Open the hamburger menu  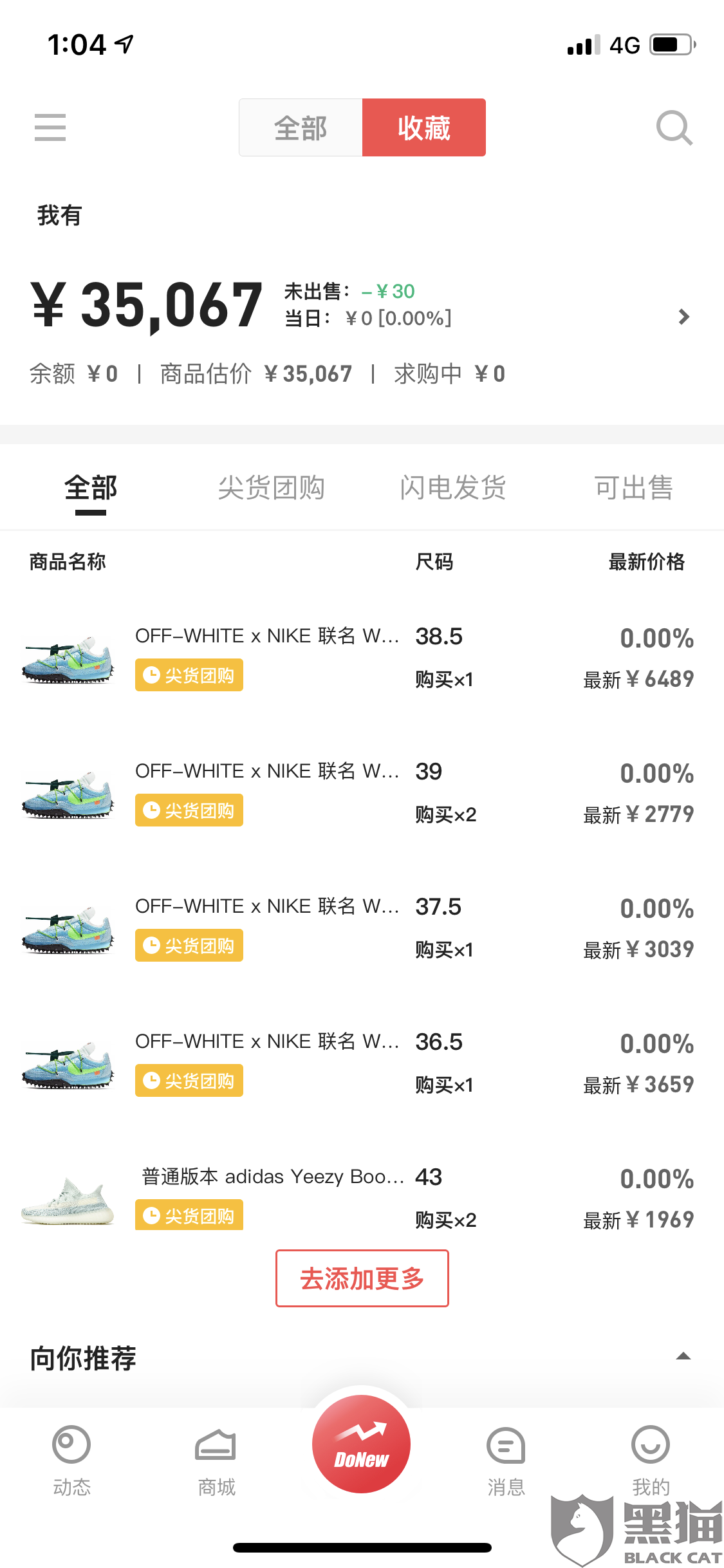[x=50, y=127]
